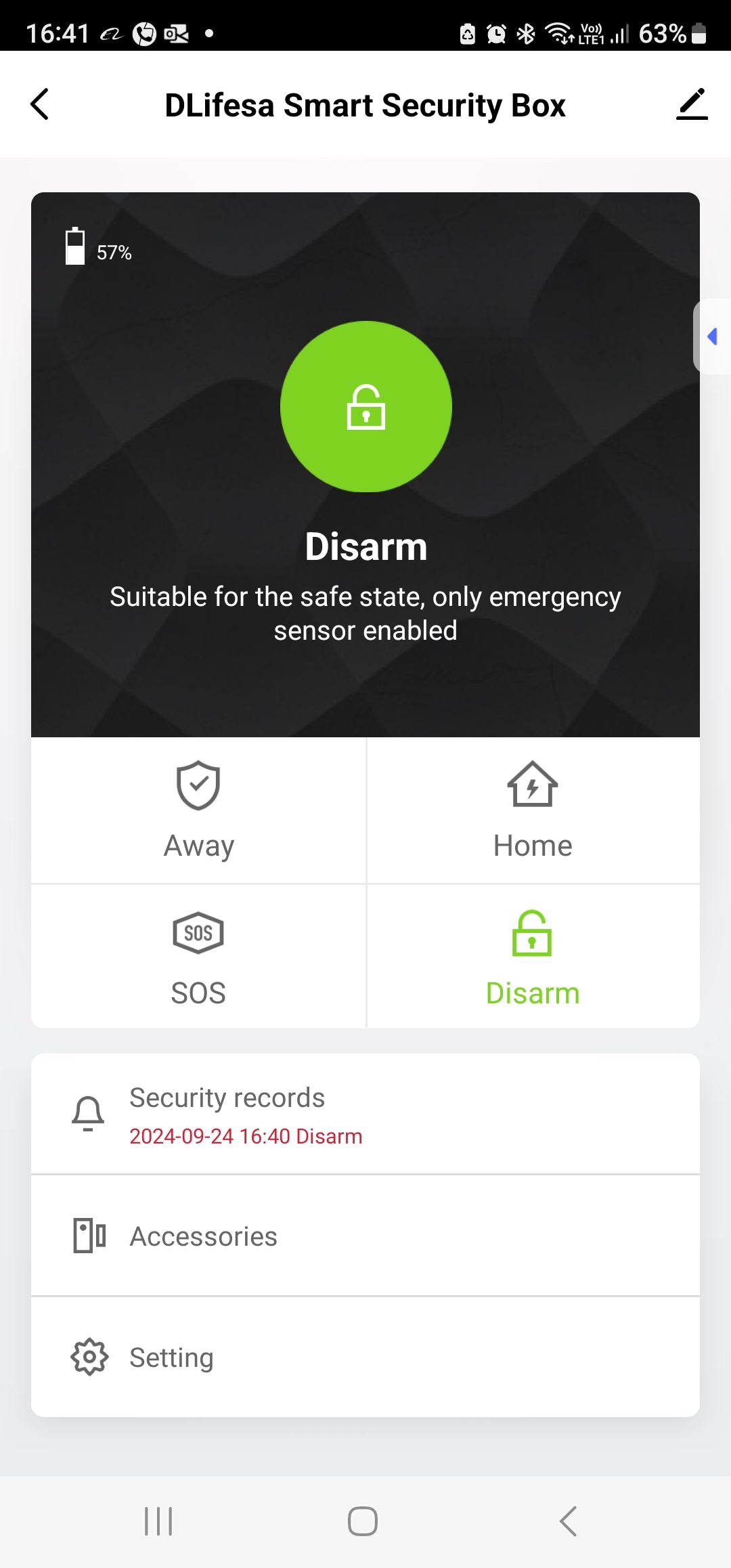Activate Away mode
Screen dimensions: 731x1568
click(x=198, y=811)
